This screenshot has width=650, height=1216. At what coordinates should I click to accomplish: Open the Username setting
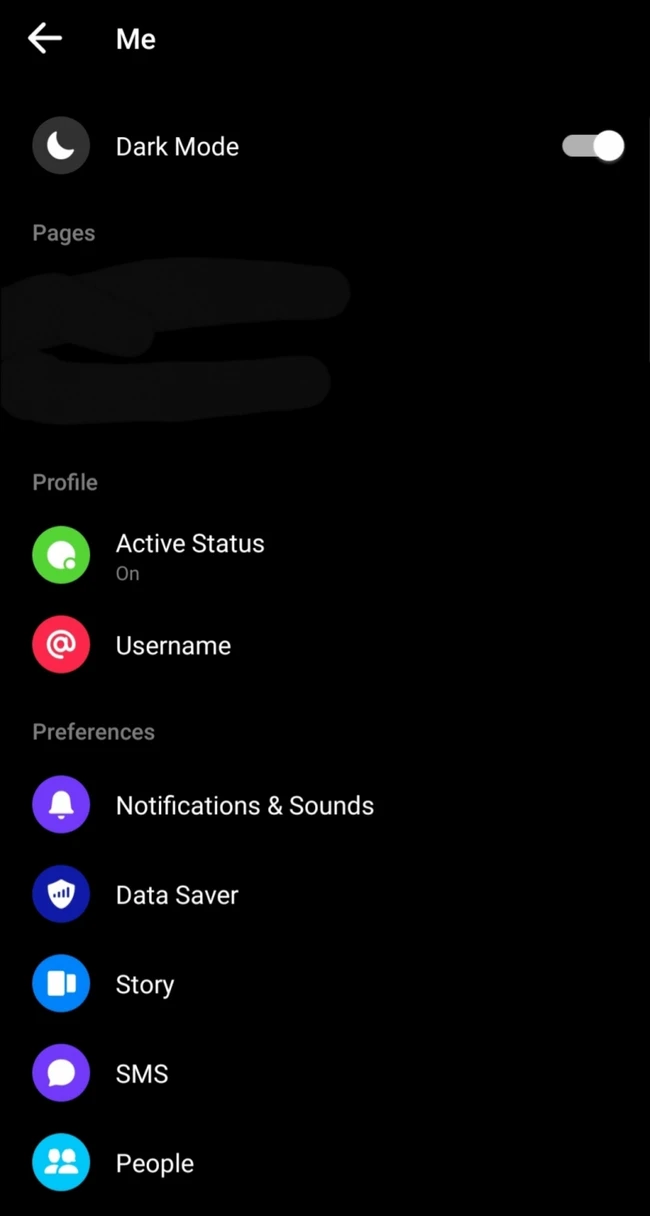coord(325,645)
